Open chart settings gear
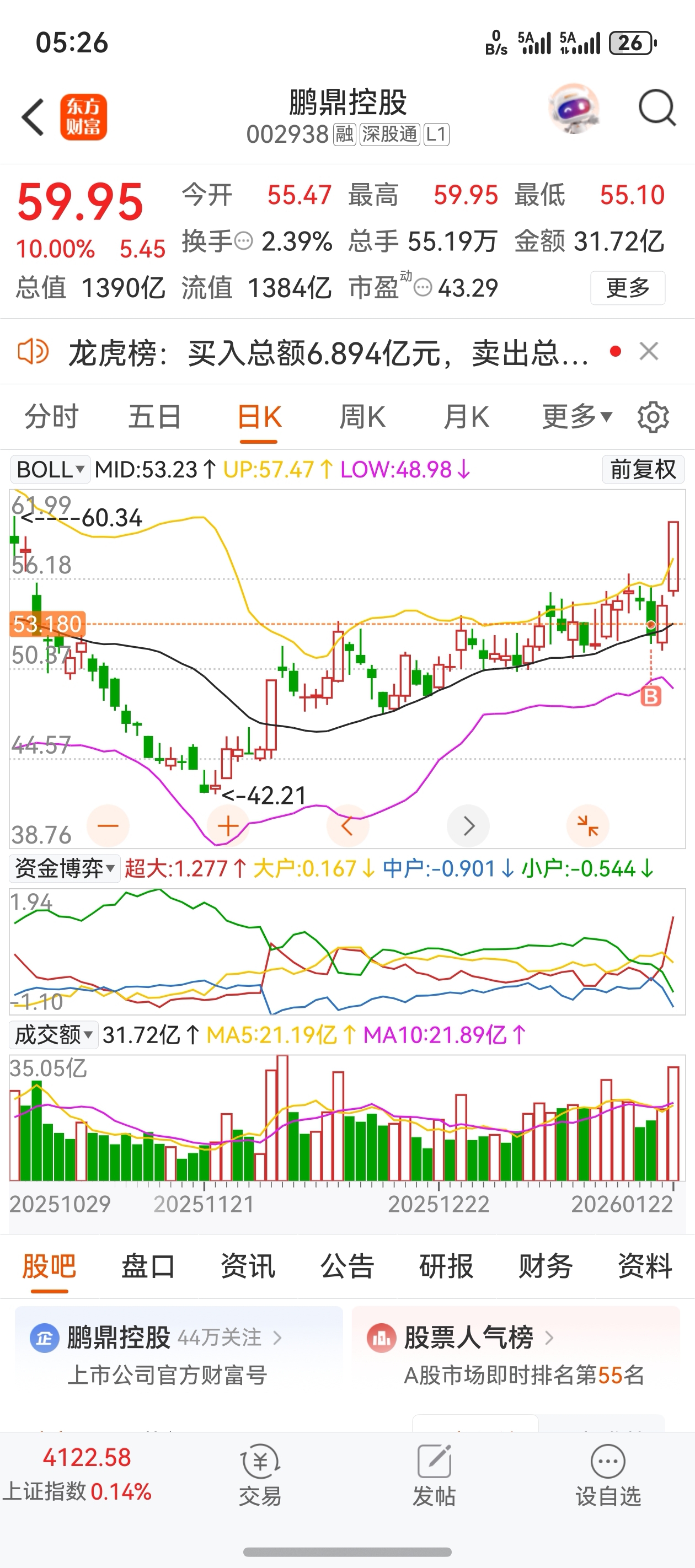Viewport: 695px width, 1568px height. click(x=653, y=417)
